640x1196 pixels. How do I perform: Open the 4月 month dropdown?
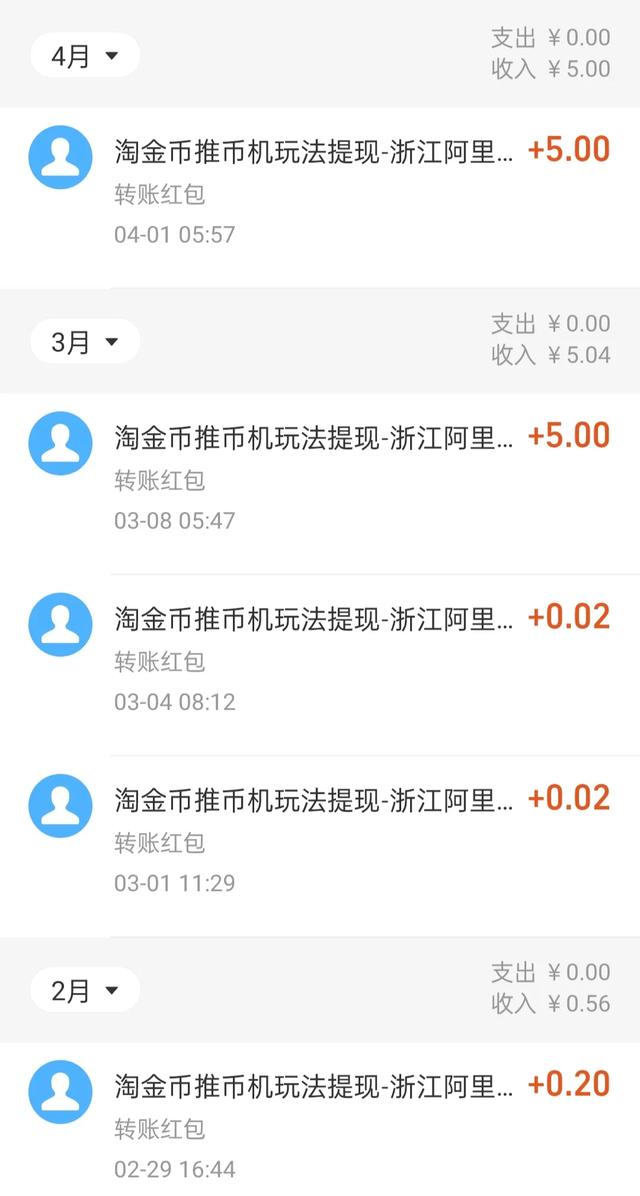84,56
